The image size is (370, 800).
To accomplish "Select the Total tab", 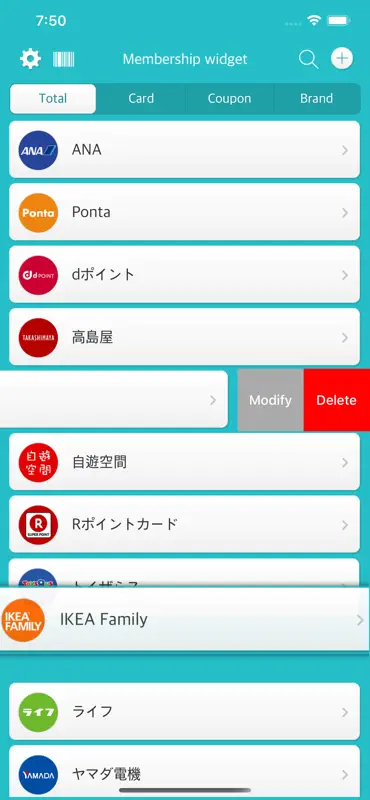I will click(x=53, y=98).
